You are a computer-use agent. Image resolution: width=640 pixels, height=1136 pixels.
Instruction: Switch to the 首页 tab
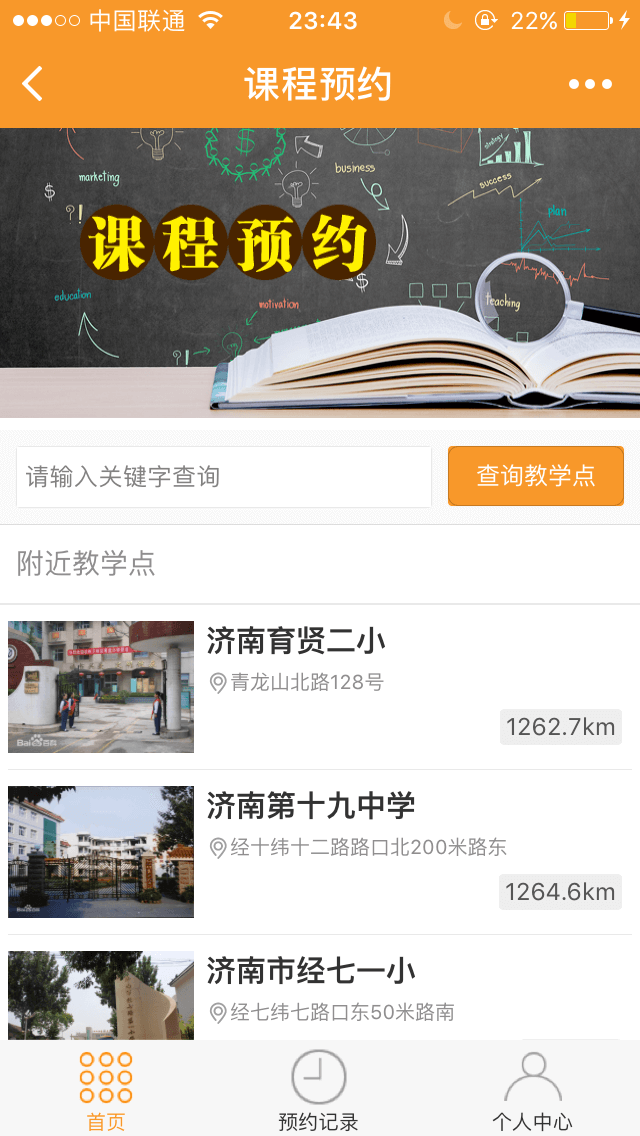tap(106, 1090)
